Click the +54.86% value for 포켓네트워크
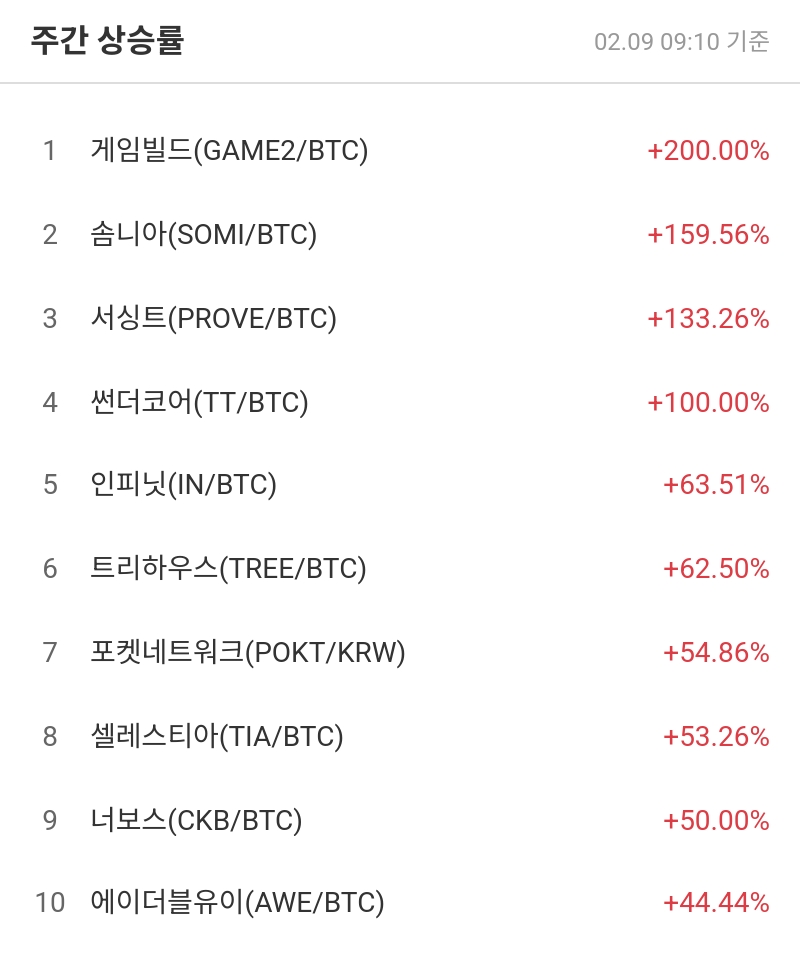Viewport: 800px width, 970px height. 716,653
